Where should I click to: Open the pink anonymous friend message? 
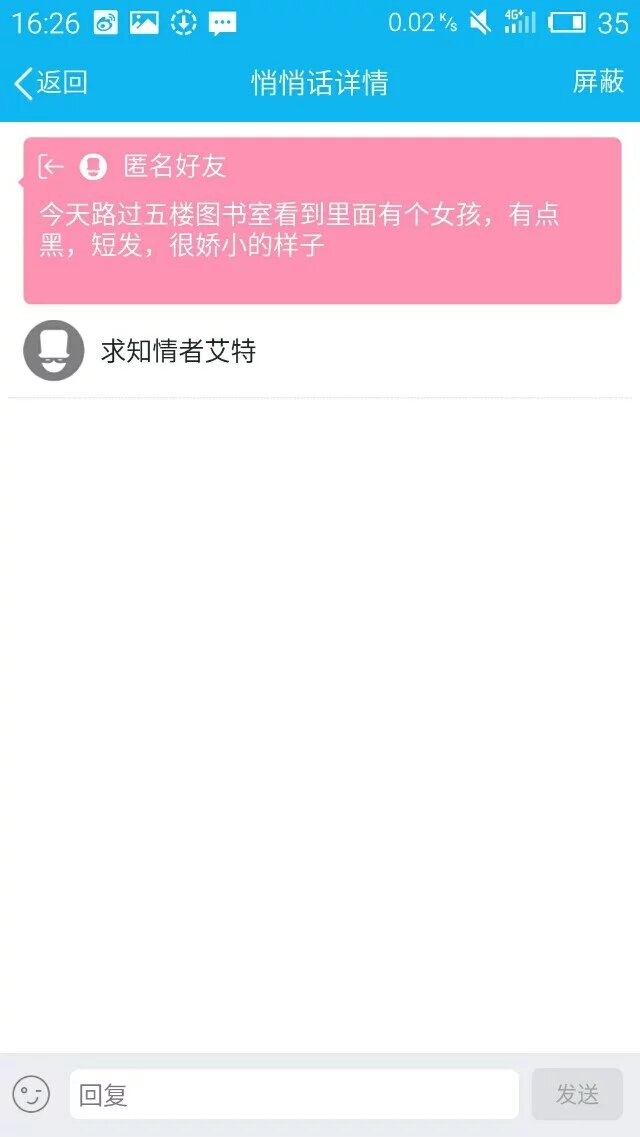[322, 221]
